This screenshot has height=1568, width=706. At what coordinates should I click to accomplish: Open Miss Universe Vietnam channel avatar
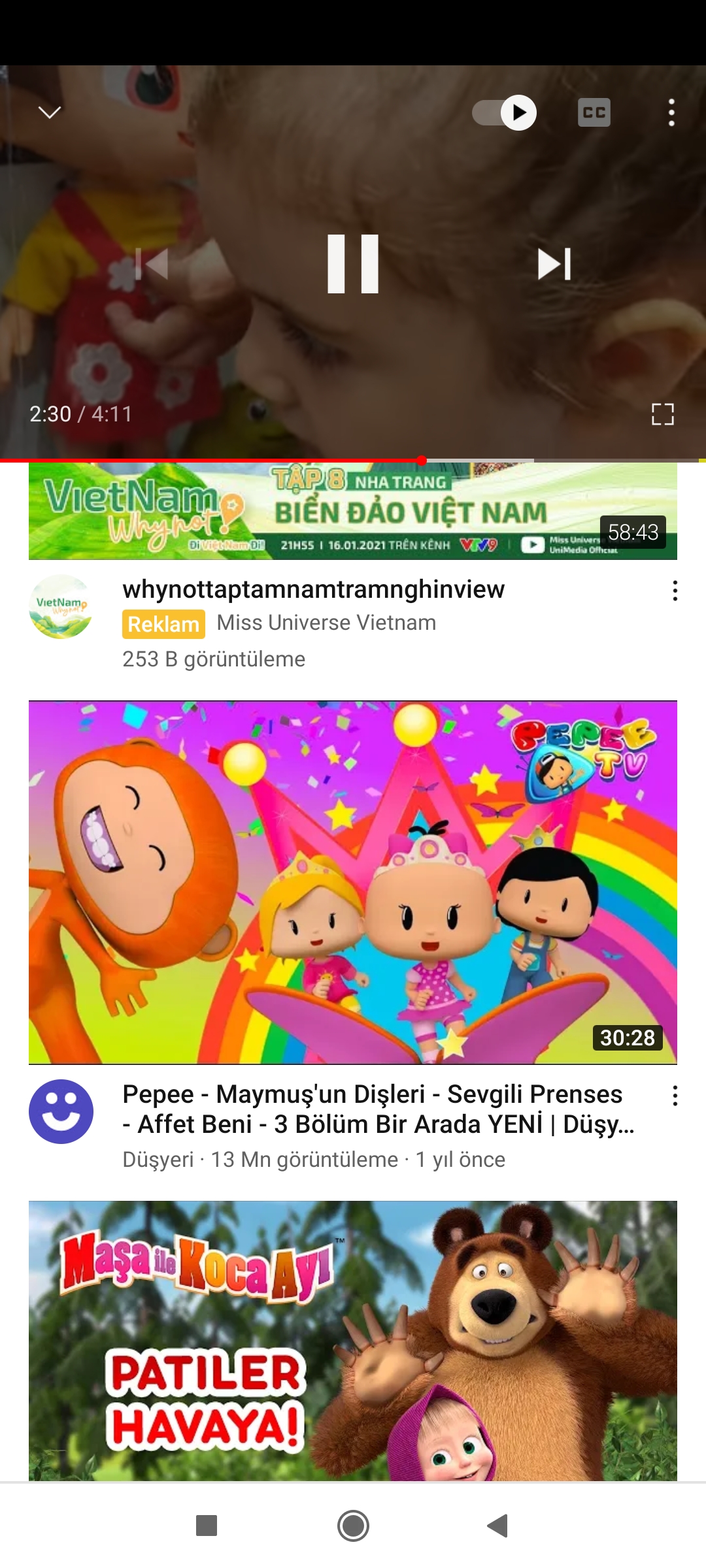coord(61,606)
